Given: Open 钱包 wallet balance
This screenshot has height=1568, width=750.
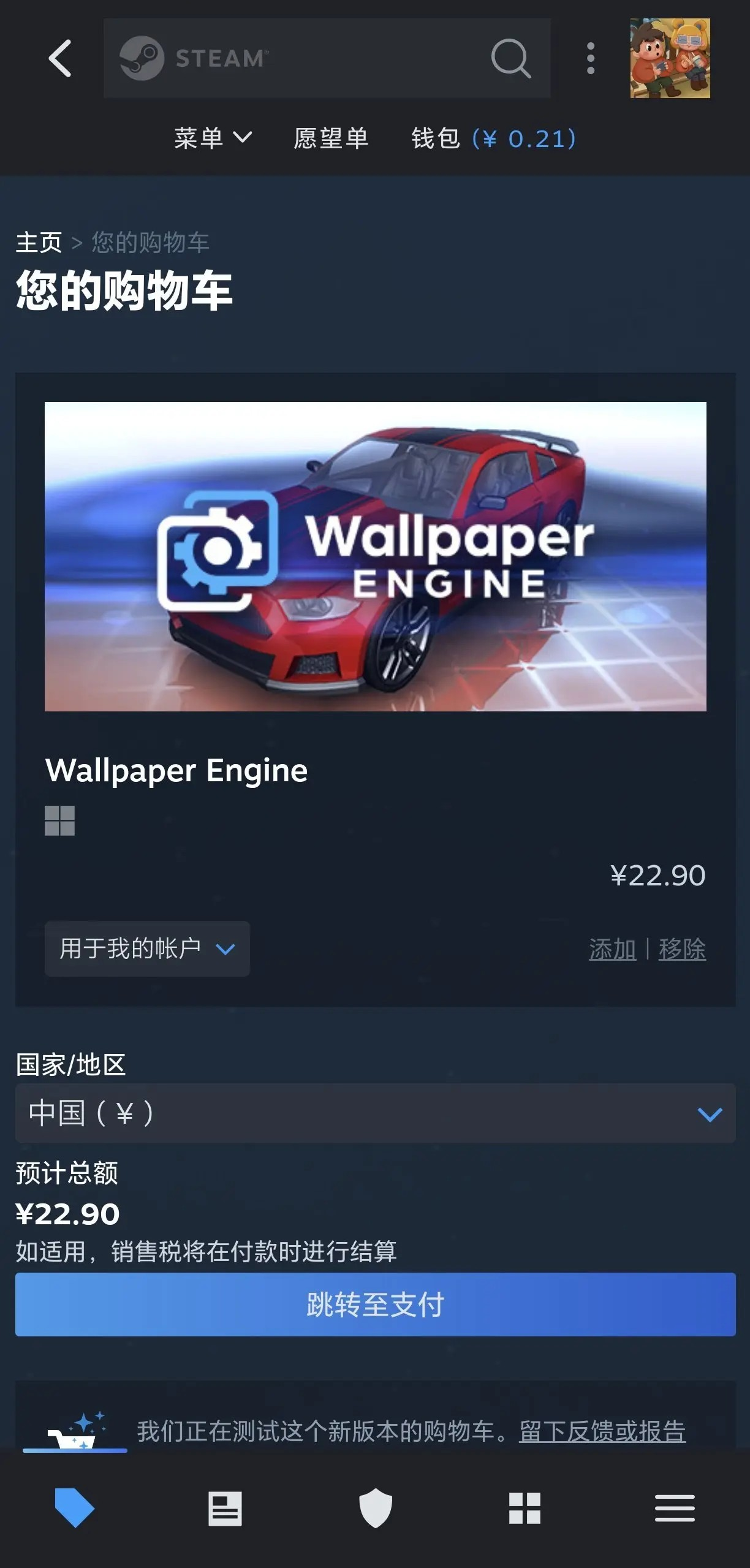Looking at the screenshot, I should pyautogui.click(x=494, y=138).
